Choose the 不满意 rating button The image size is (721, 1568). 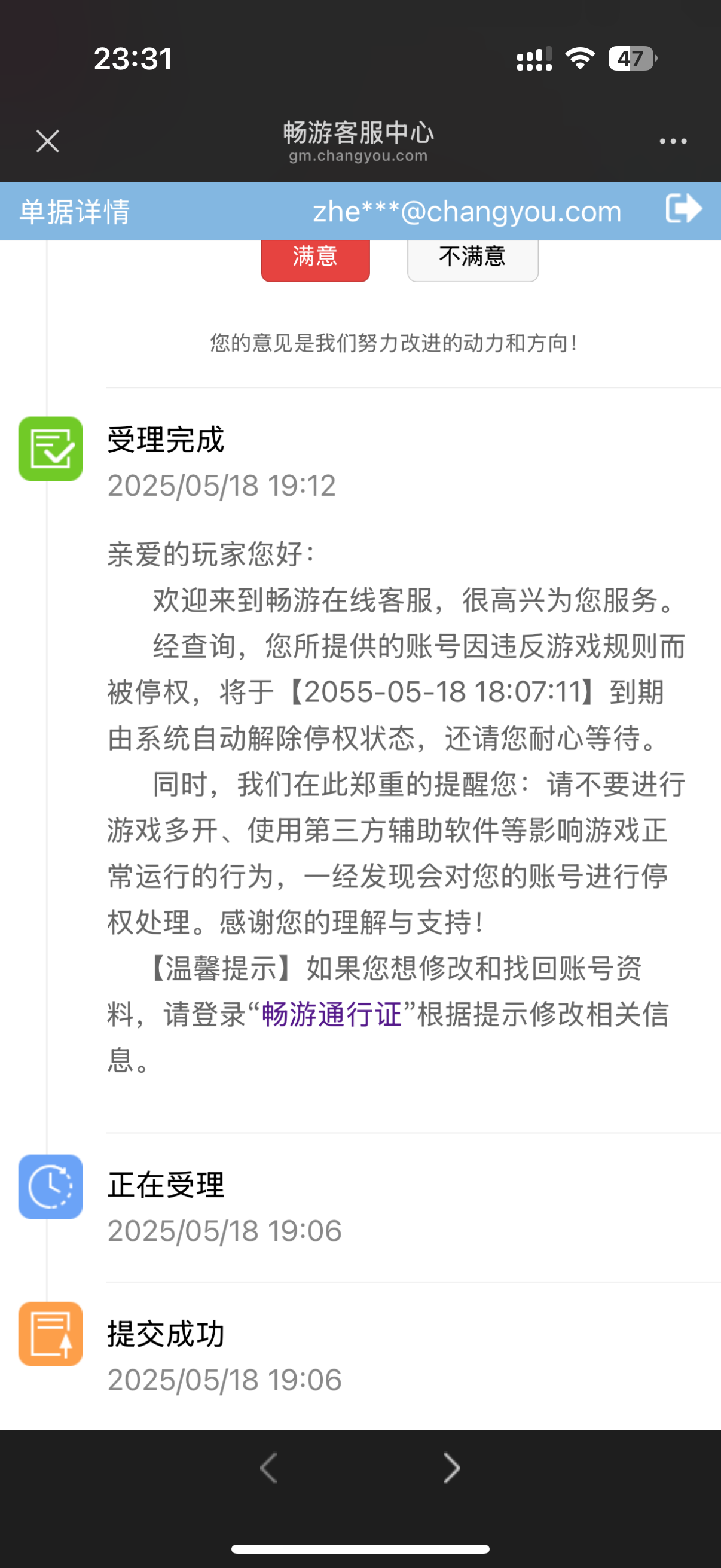[472, 258]
